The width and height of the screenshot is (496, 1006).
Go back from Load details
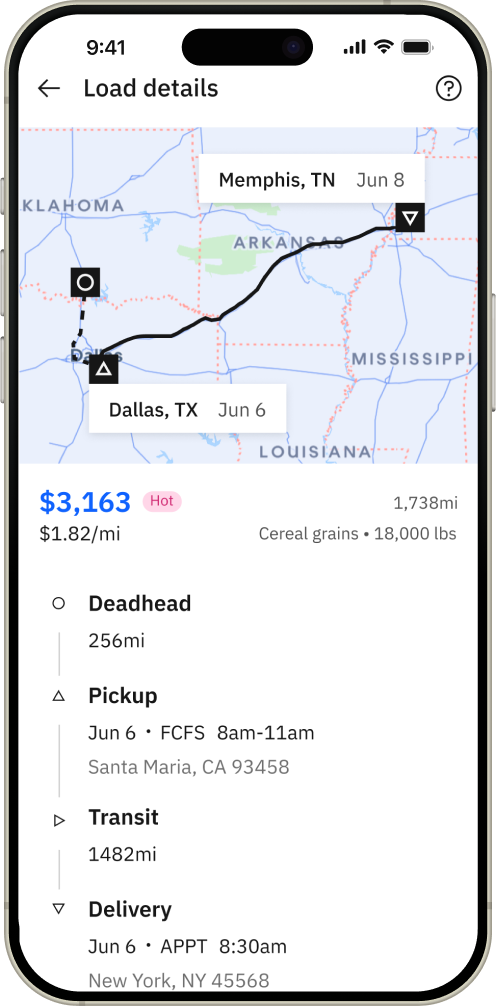pyautogui.click(x=49, y=89)
